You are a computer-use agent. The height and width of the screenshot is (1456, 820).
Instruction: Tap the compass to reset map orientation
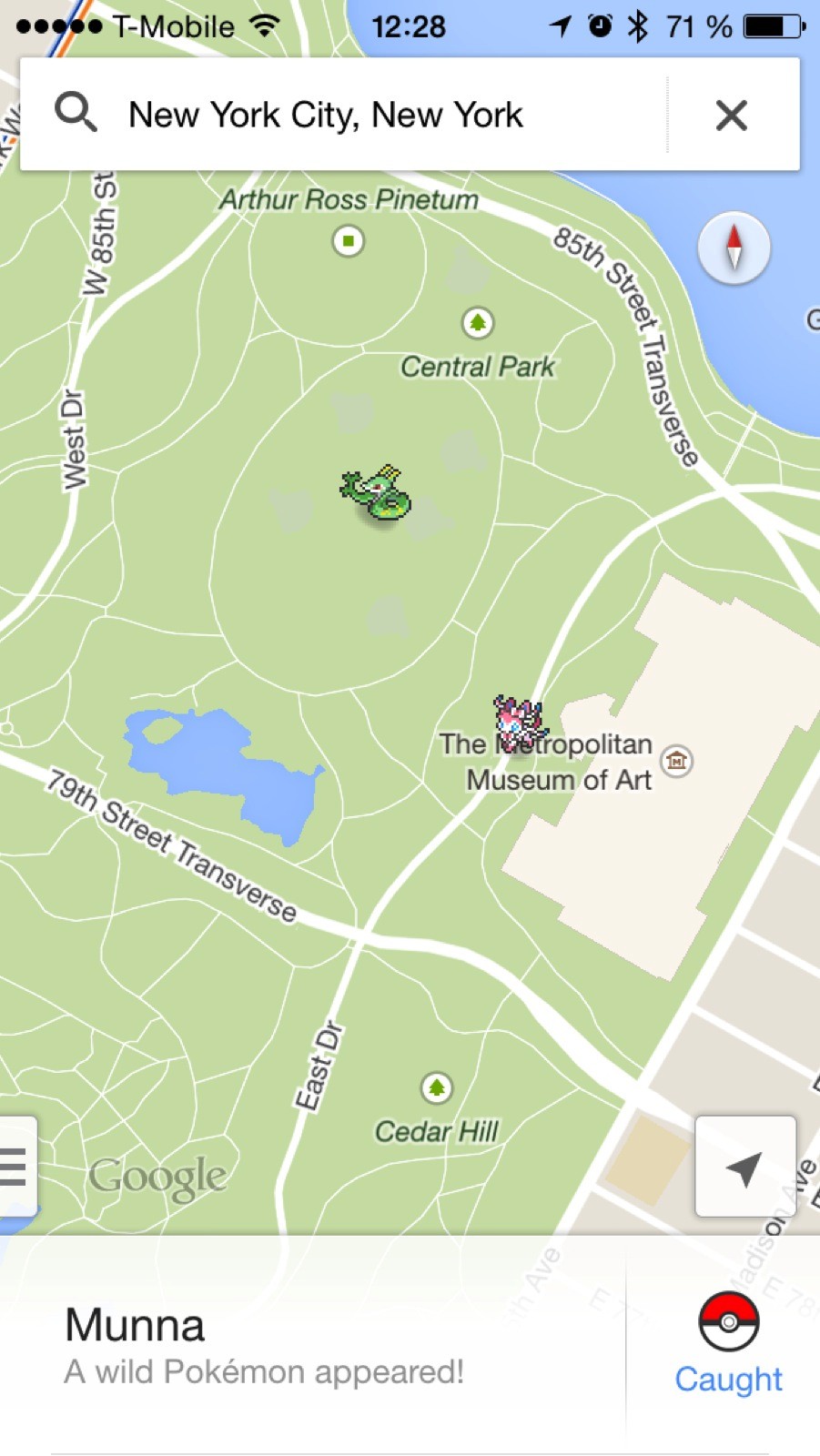coord(734,248)
